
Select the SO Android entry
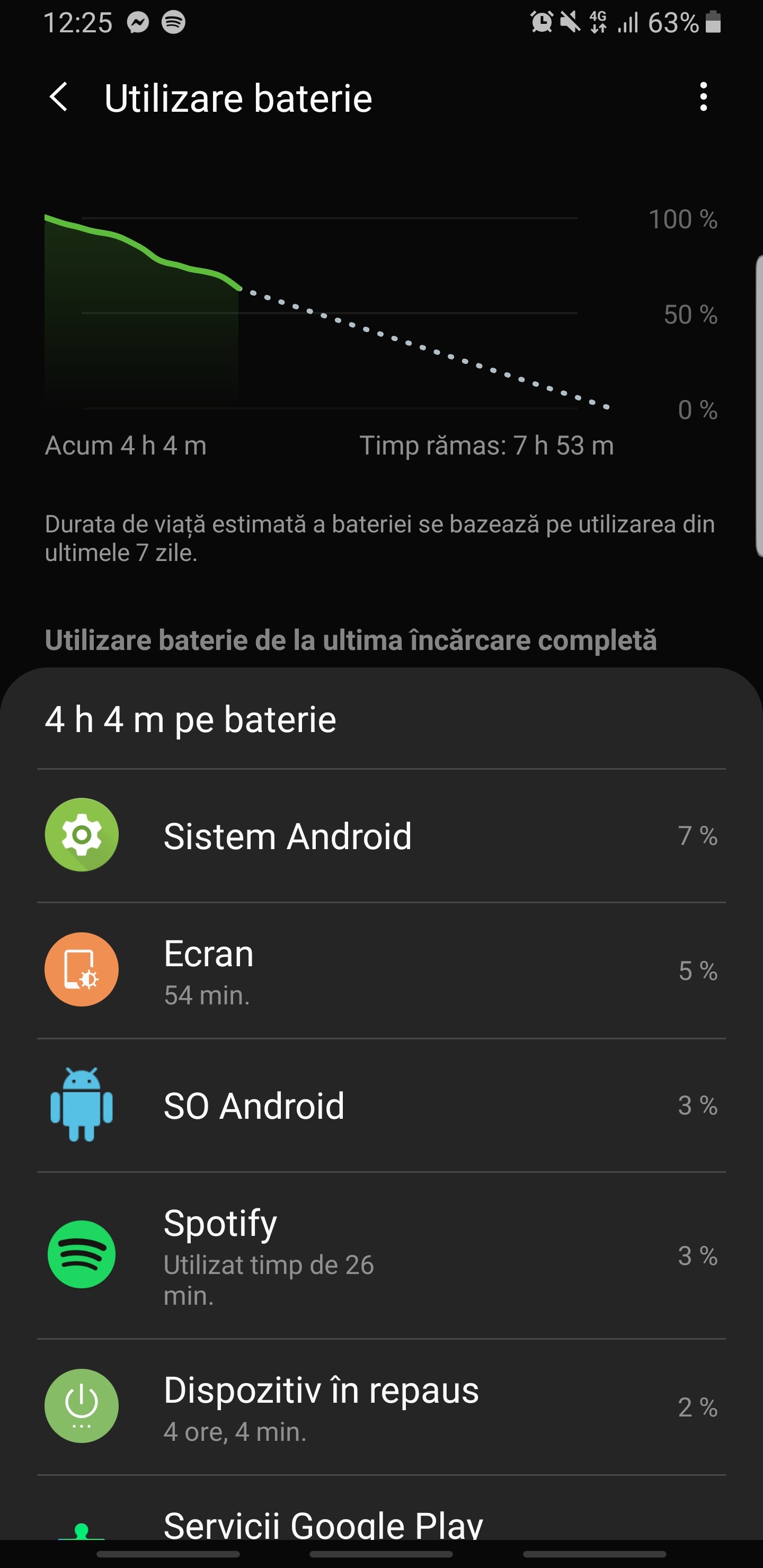(381, 1106)
